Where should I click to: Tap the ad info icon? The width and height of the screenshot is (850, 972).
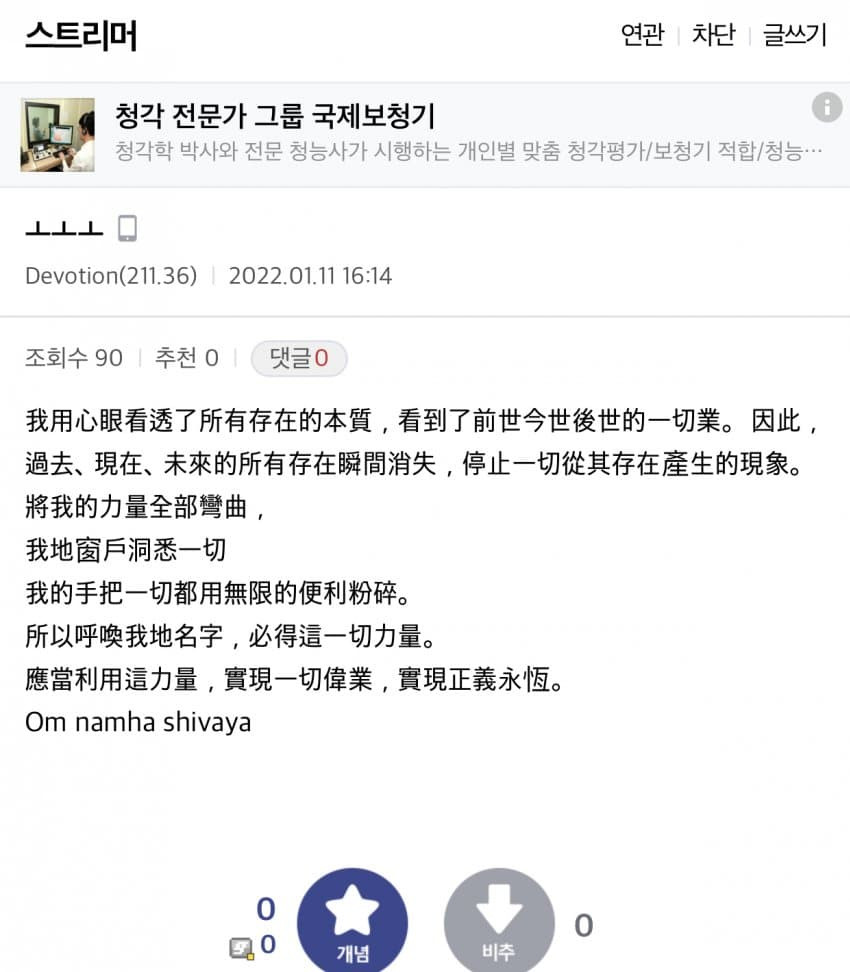826,107
